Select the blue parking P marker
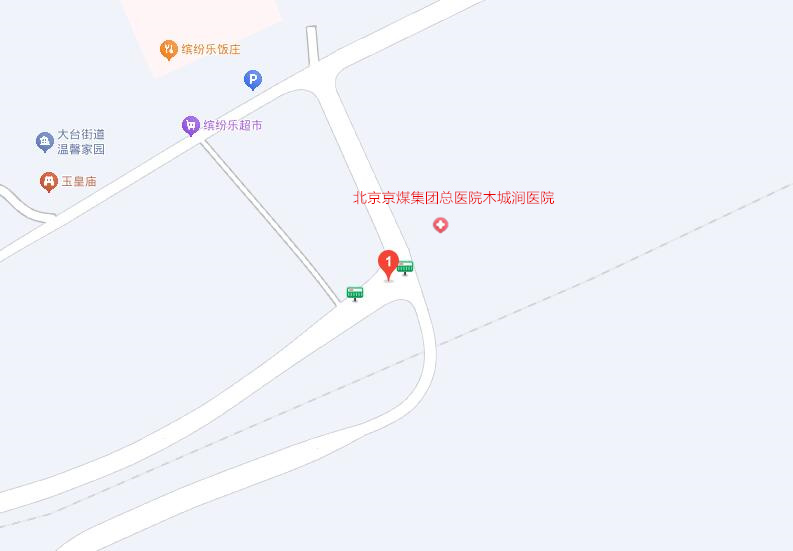Image resolution: width=793 pixels, height=551 pixels. click(253, 79)
